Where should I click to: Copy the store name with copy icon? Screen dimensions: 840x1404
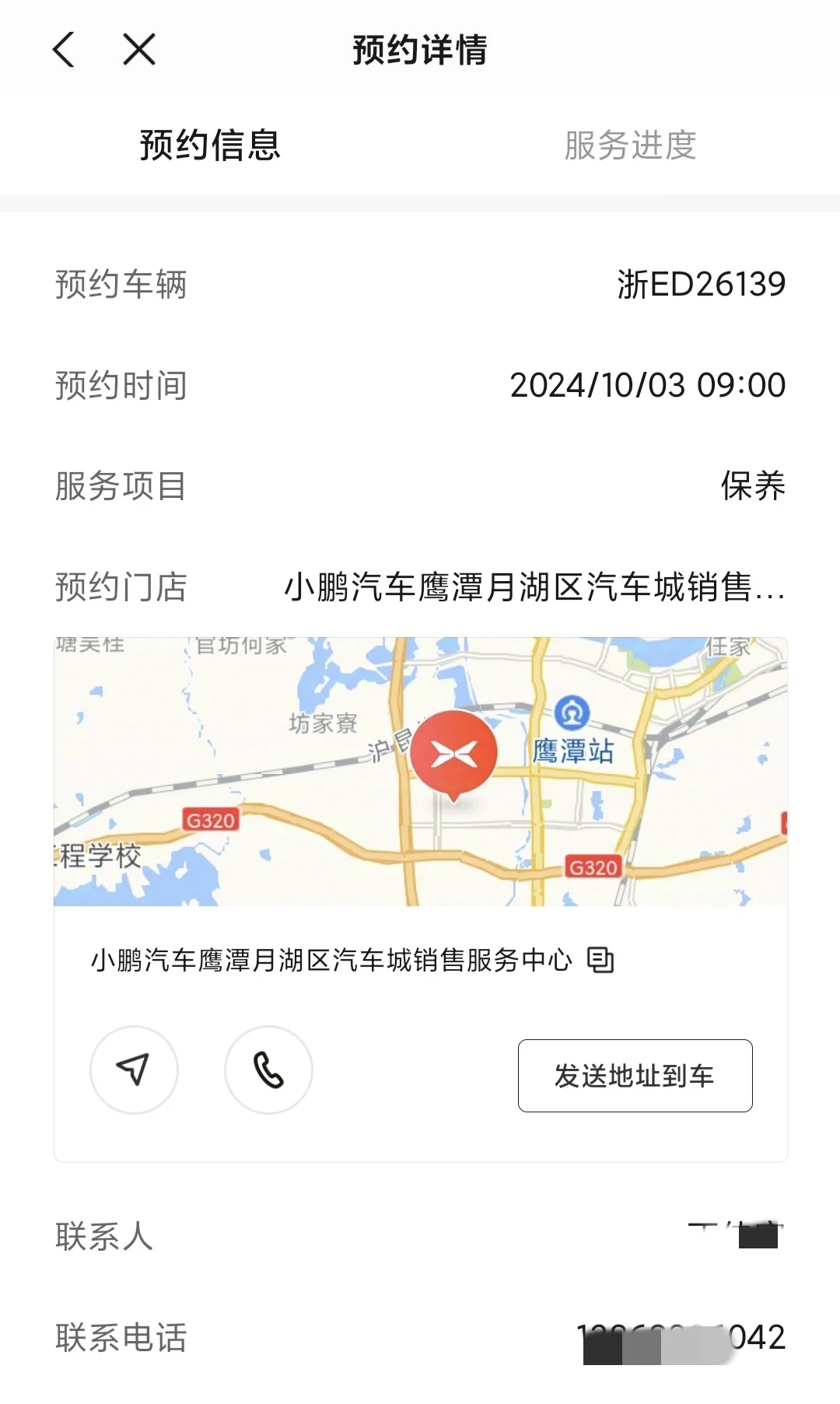600,961
